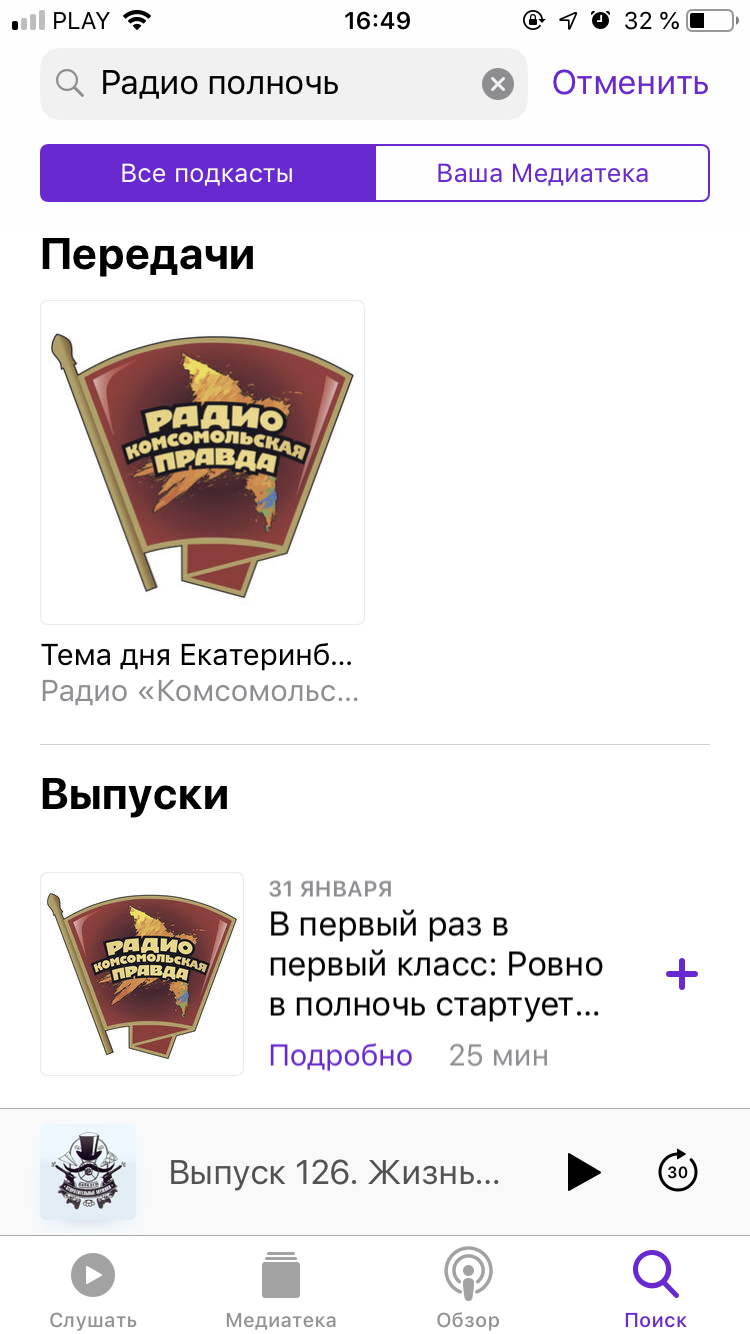Open episode «В первый раз в первый класс»

tap(436, 965)
